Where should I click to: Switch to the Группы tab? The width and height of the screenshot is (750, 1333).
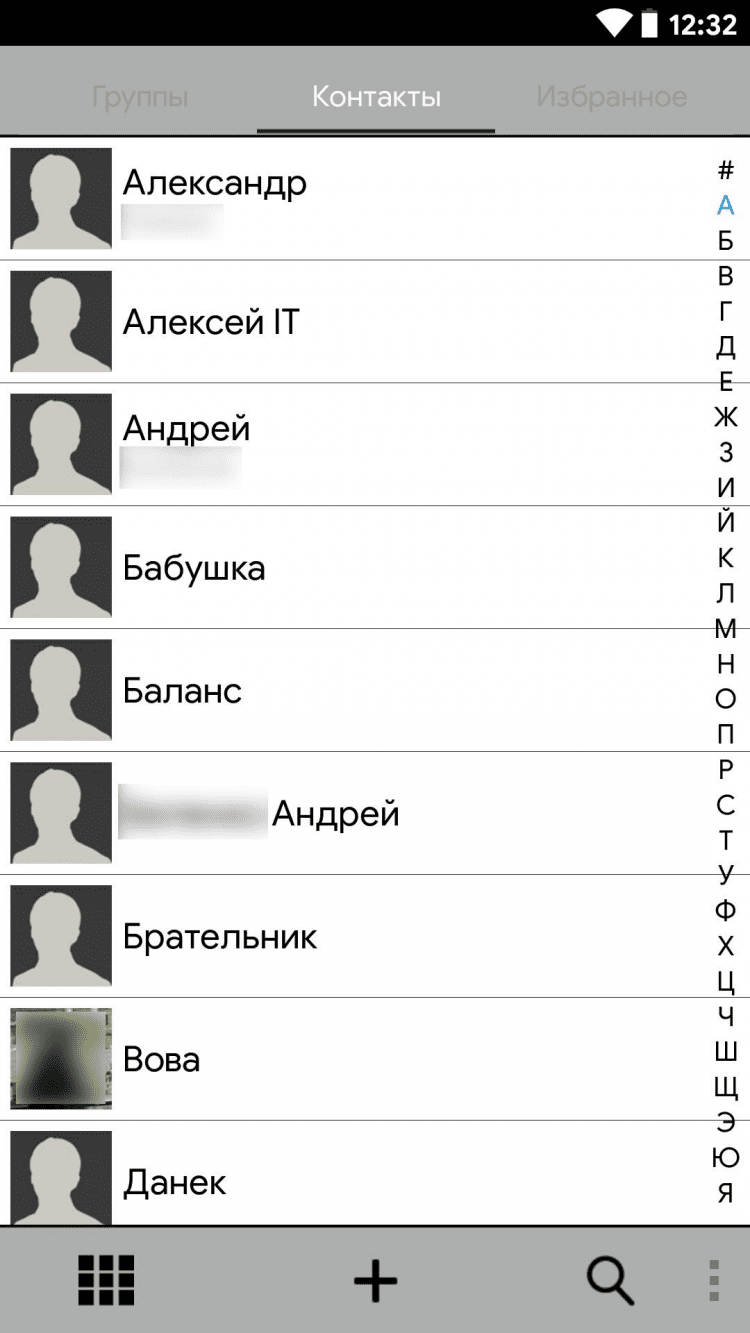[140, 97]
